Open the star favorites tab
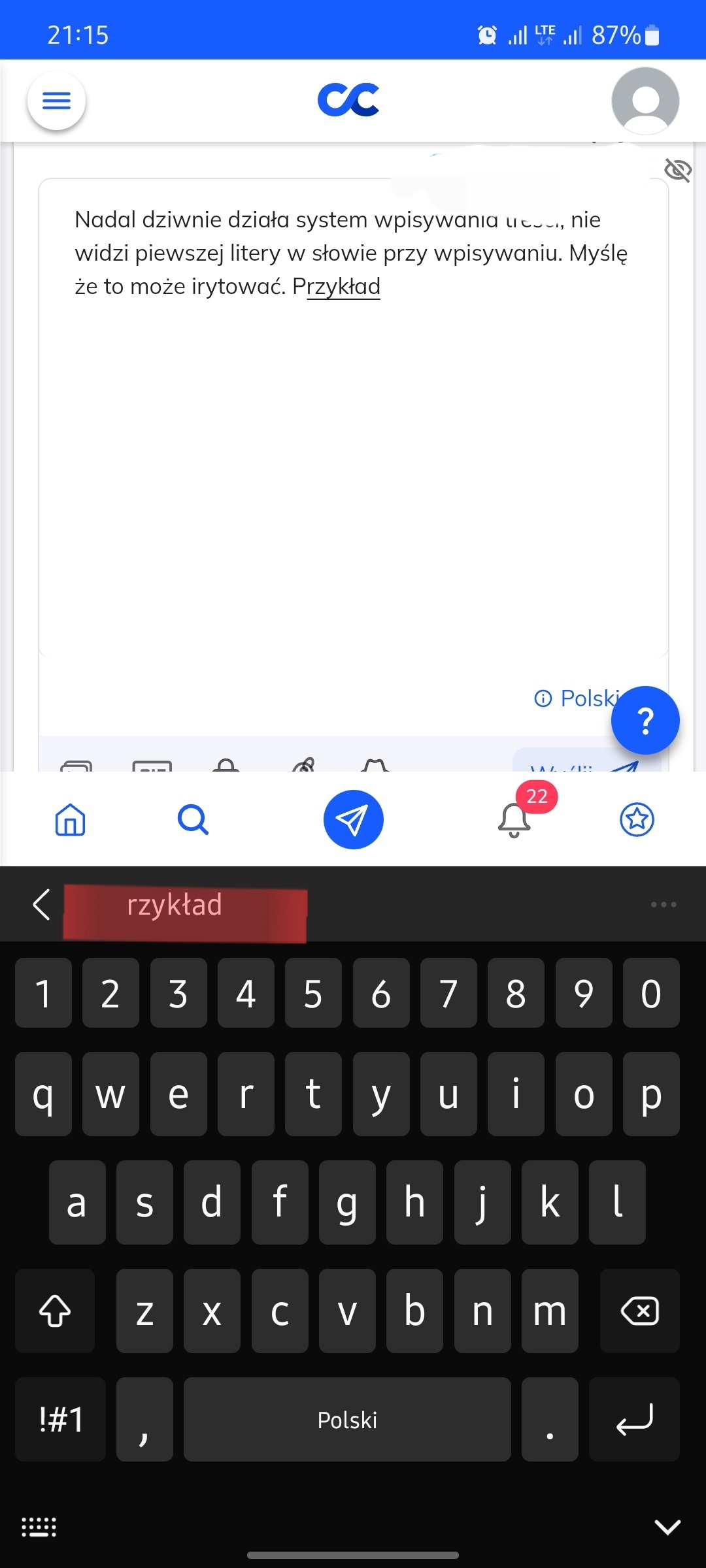Image resolution: width=706 pixels, height=1568 pixels. [637, 819]
